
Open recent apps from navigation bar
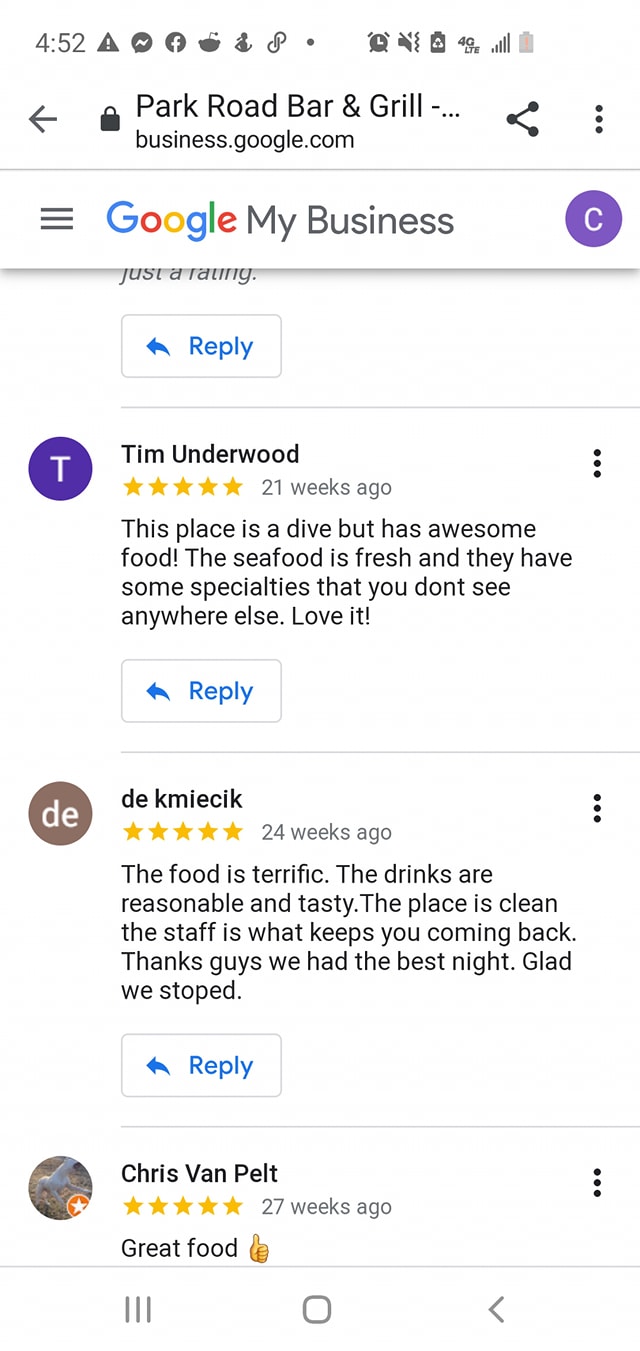click(138, 1309)
